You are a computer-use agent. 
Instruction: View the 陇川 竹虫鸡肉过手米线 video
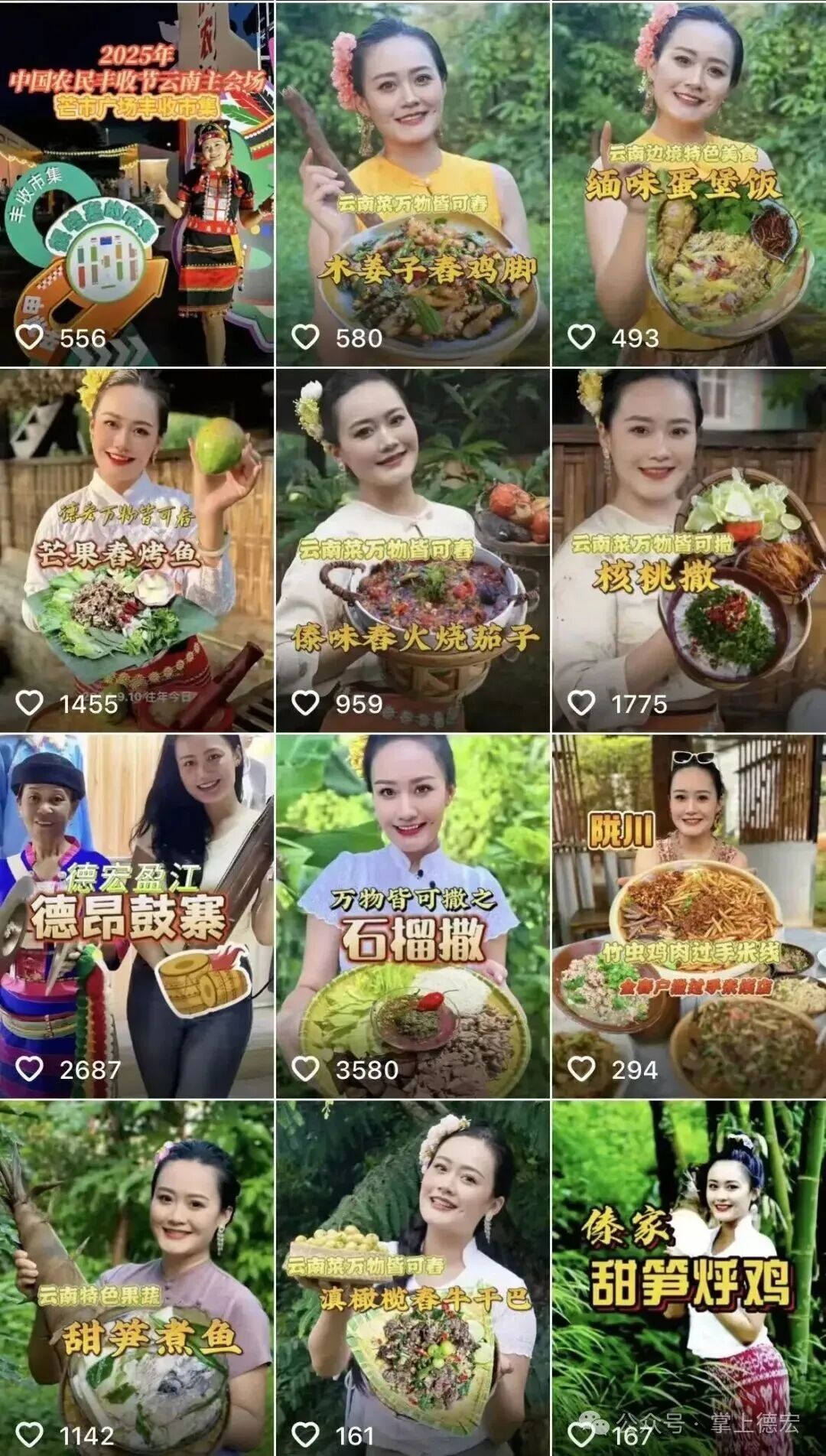[688, 916]
